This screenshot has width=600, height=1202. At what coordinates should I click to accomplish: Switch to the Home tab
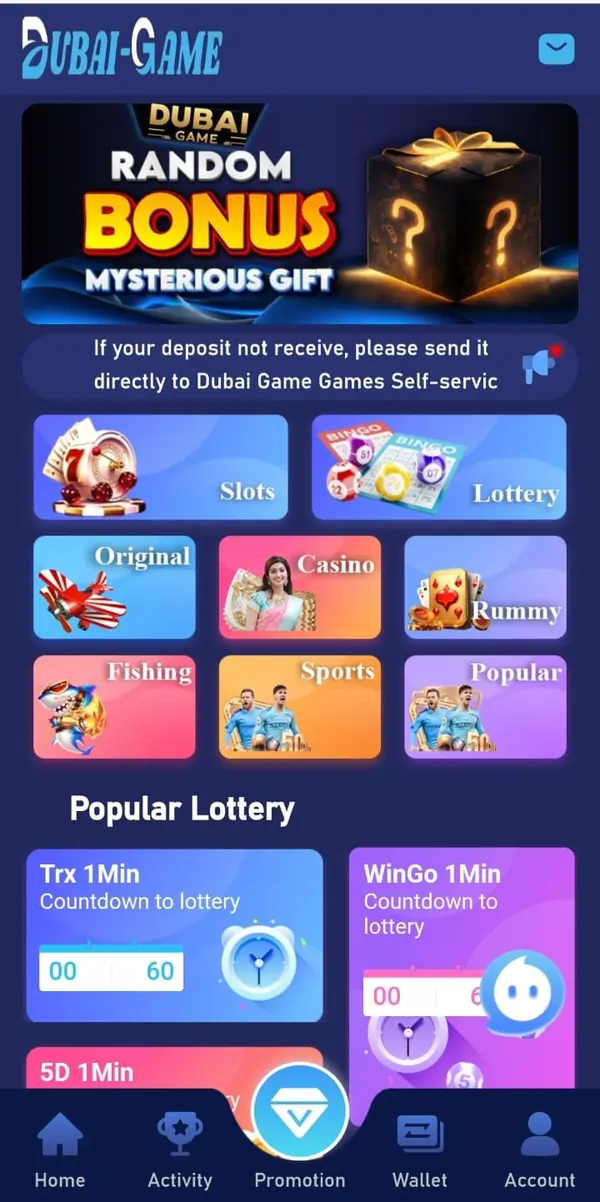[x=60, y=1150]
